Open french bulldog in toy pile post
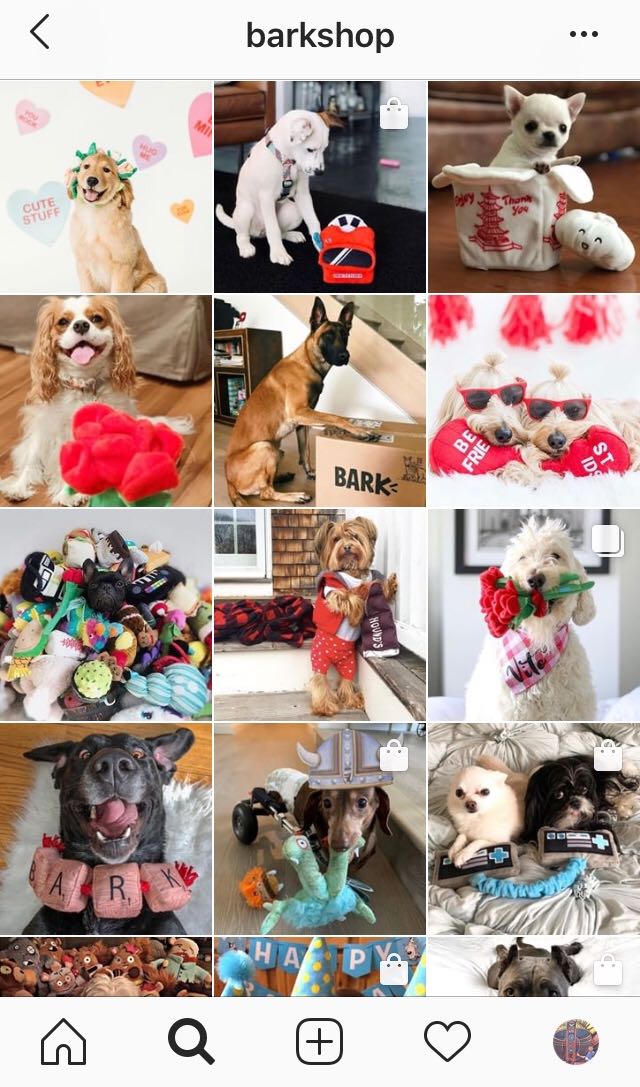The height and width of the screenshot is (1087, 640). 106,615
